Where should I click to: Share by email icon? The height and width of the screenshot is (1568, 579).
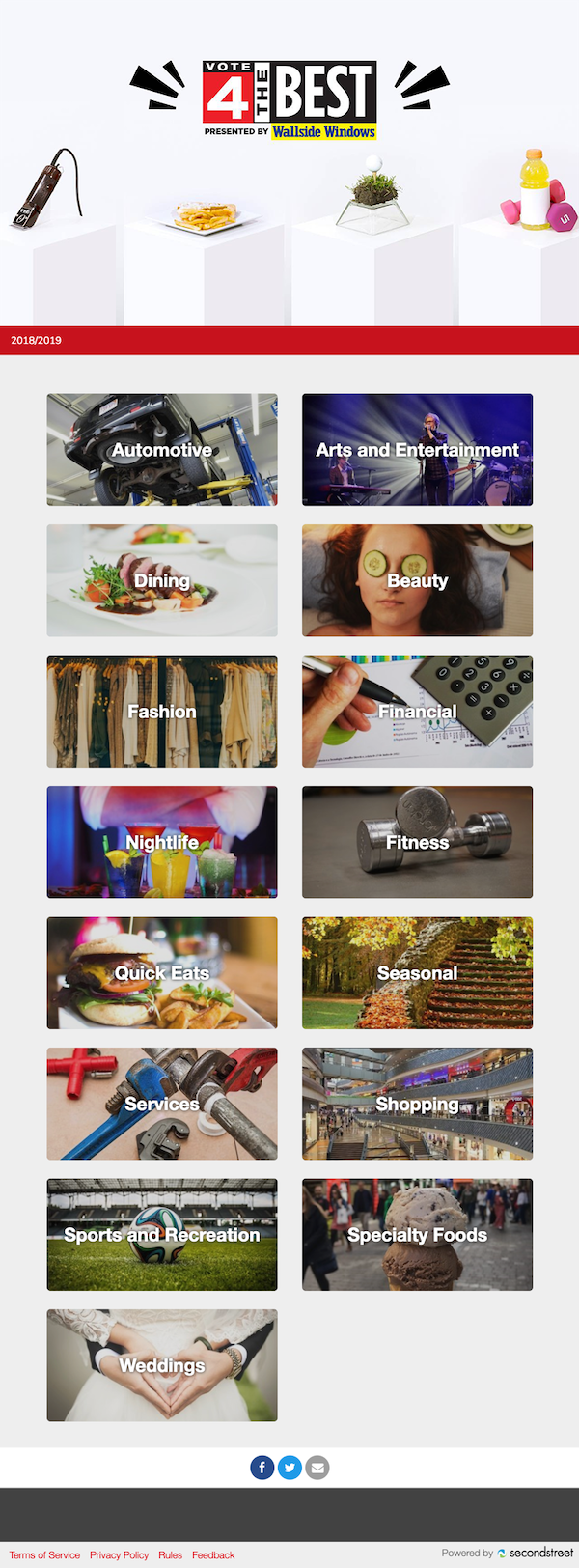click(317, 1468)
